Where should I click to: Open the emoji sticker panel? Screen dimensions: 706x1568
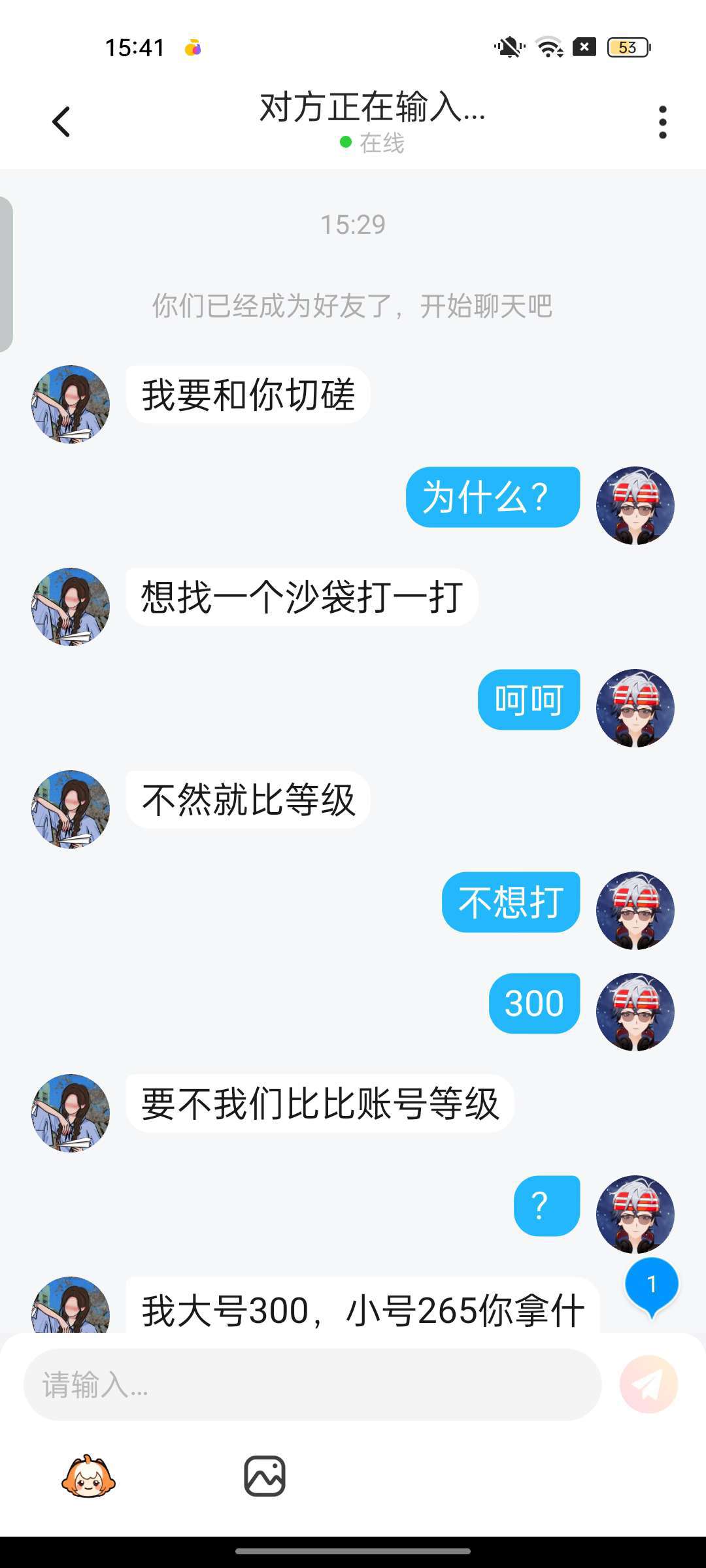point(89,1476)
